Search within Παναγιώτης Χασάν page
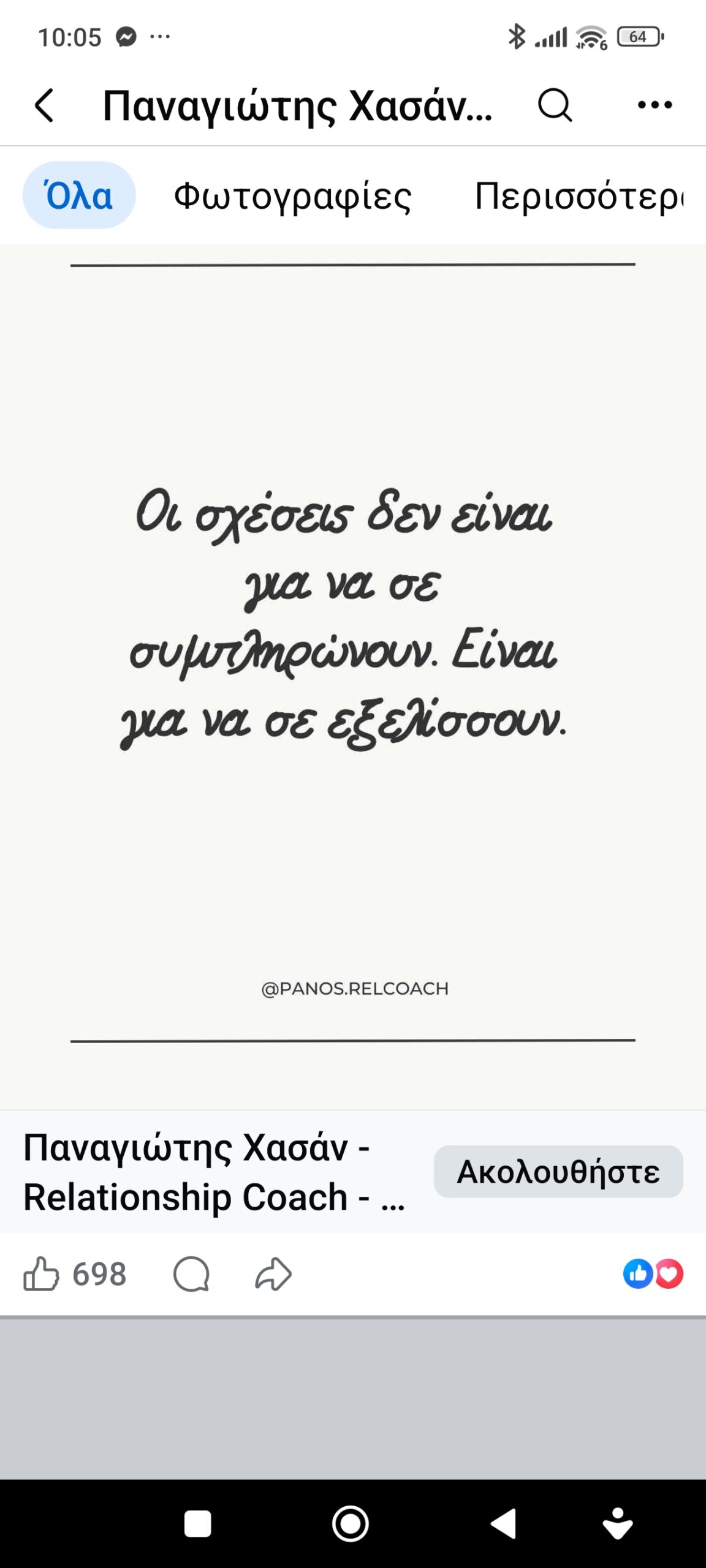706x1568 pixels. 555,105
